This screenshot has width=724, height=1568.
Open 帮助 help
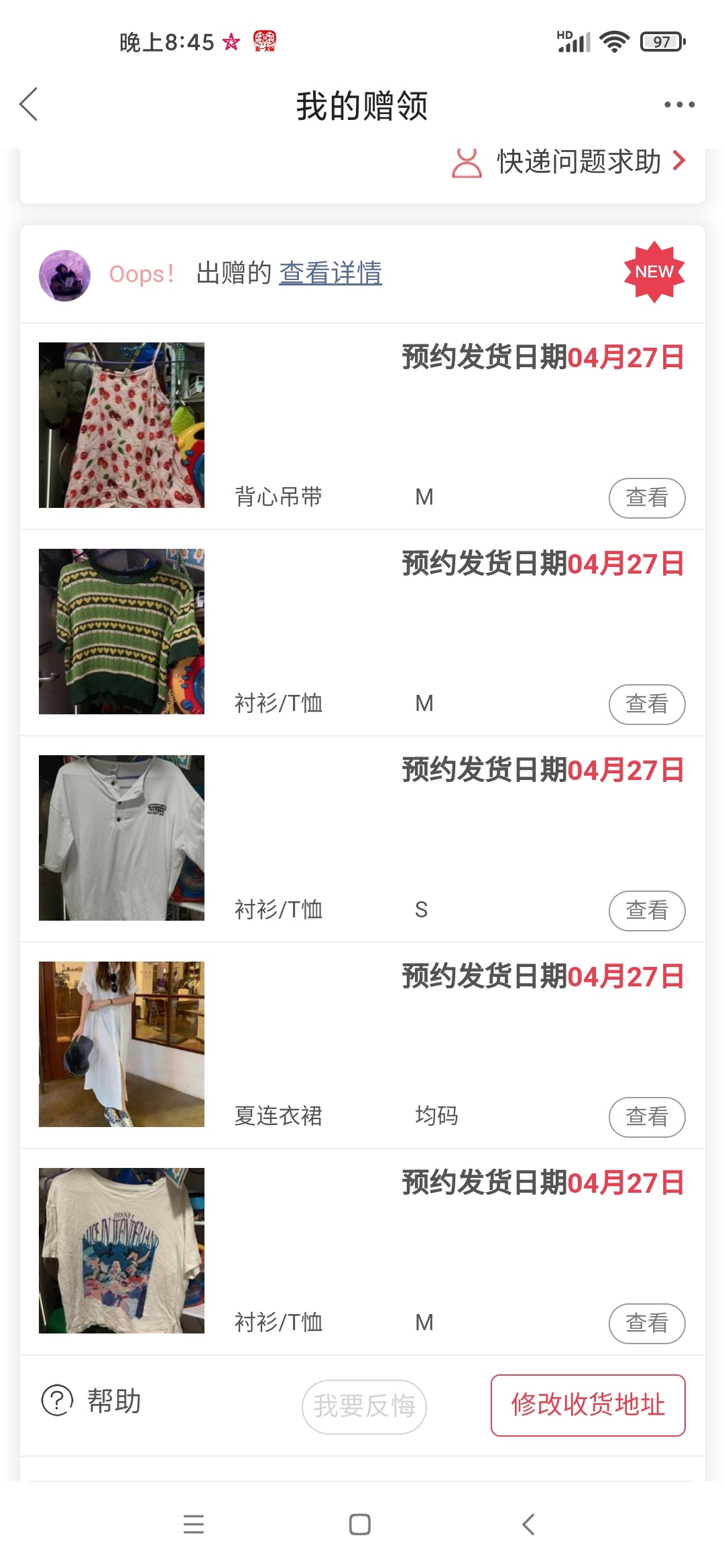92,1400
